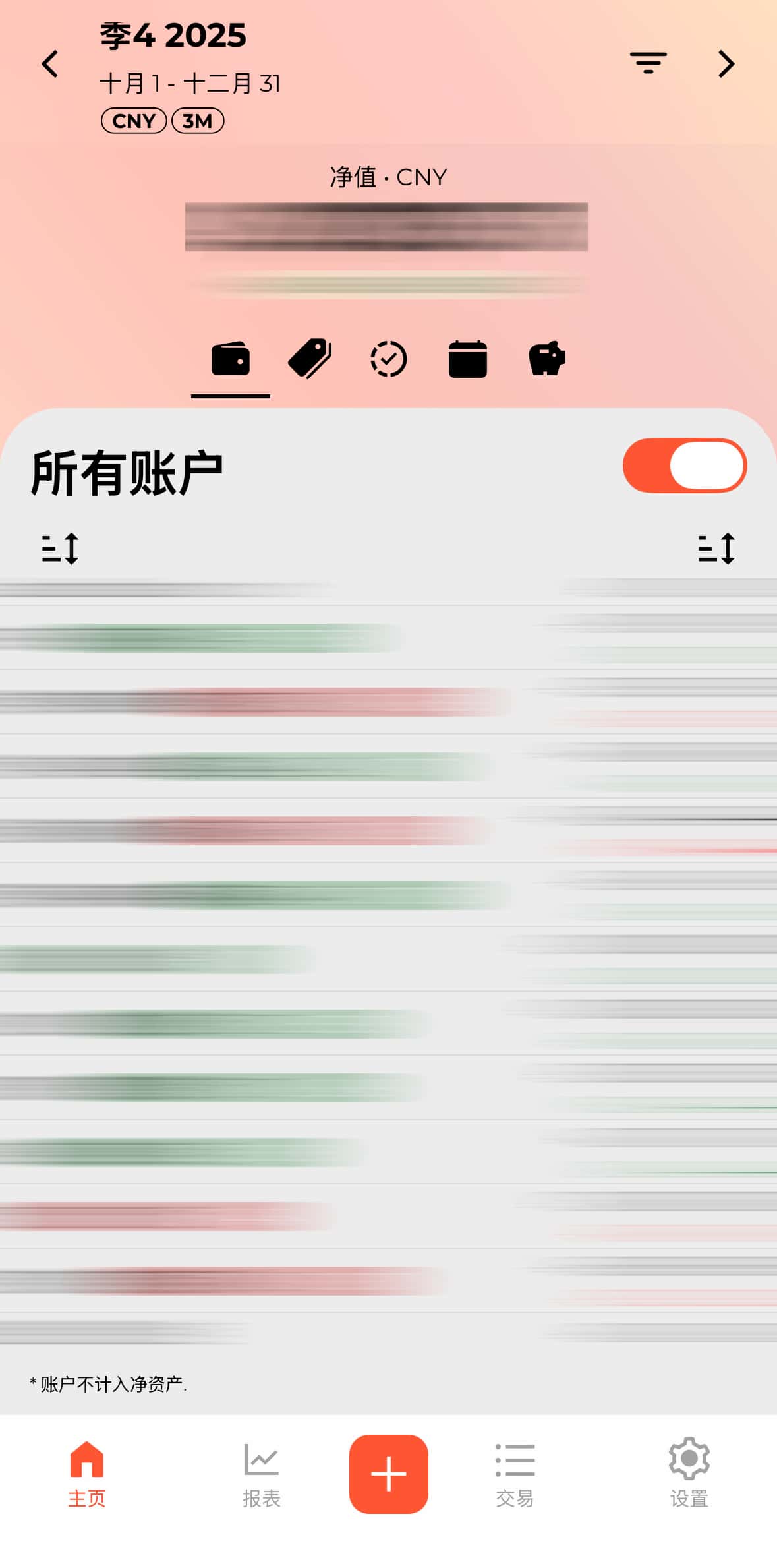The image size is (777, 1568).
Task: Tap the CNY currency chip
Action: [134, 121]
